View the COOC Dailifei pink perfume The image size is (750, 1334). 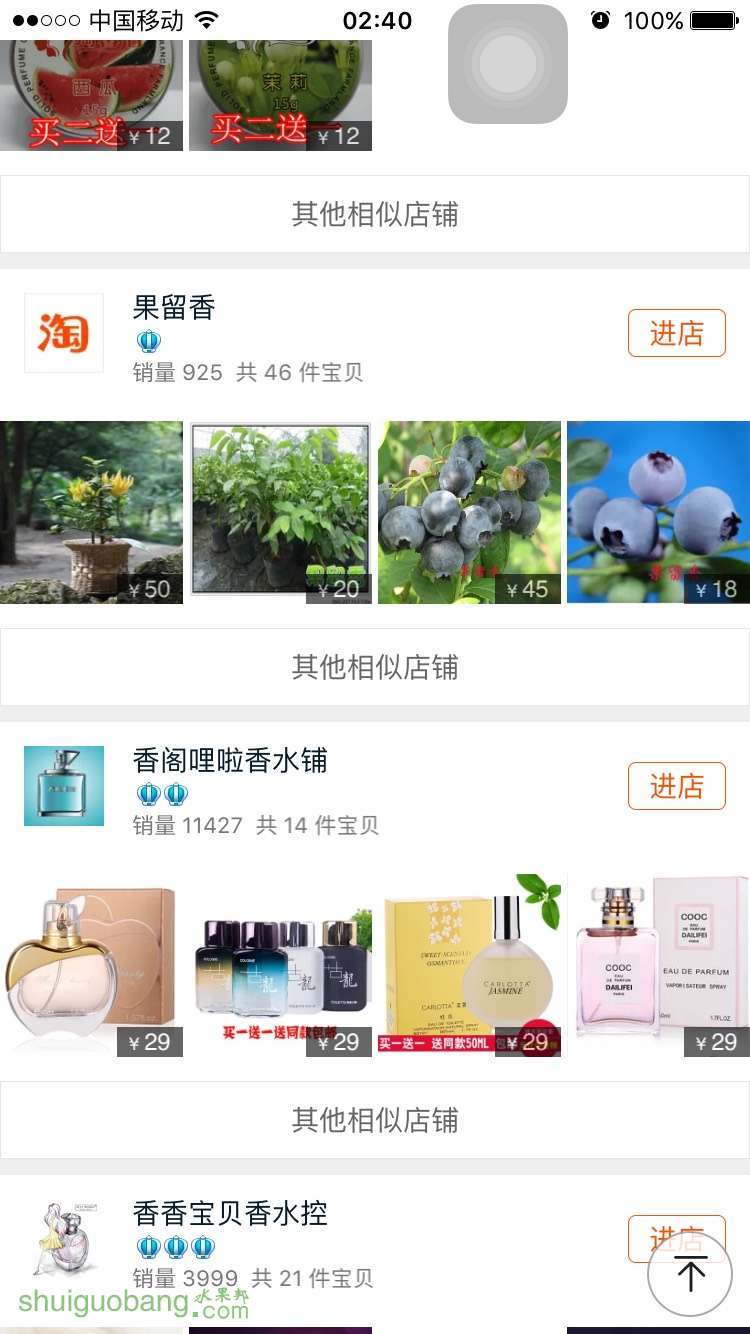click(658, 965)
